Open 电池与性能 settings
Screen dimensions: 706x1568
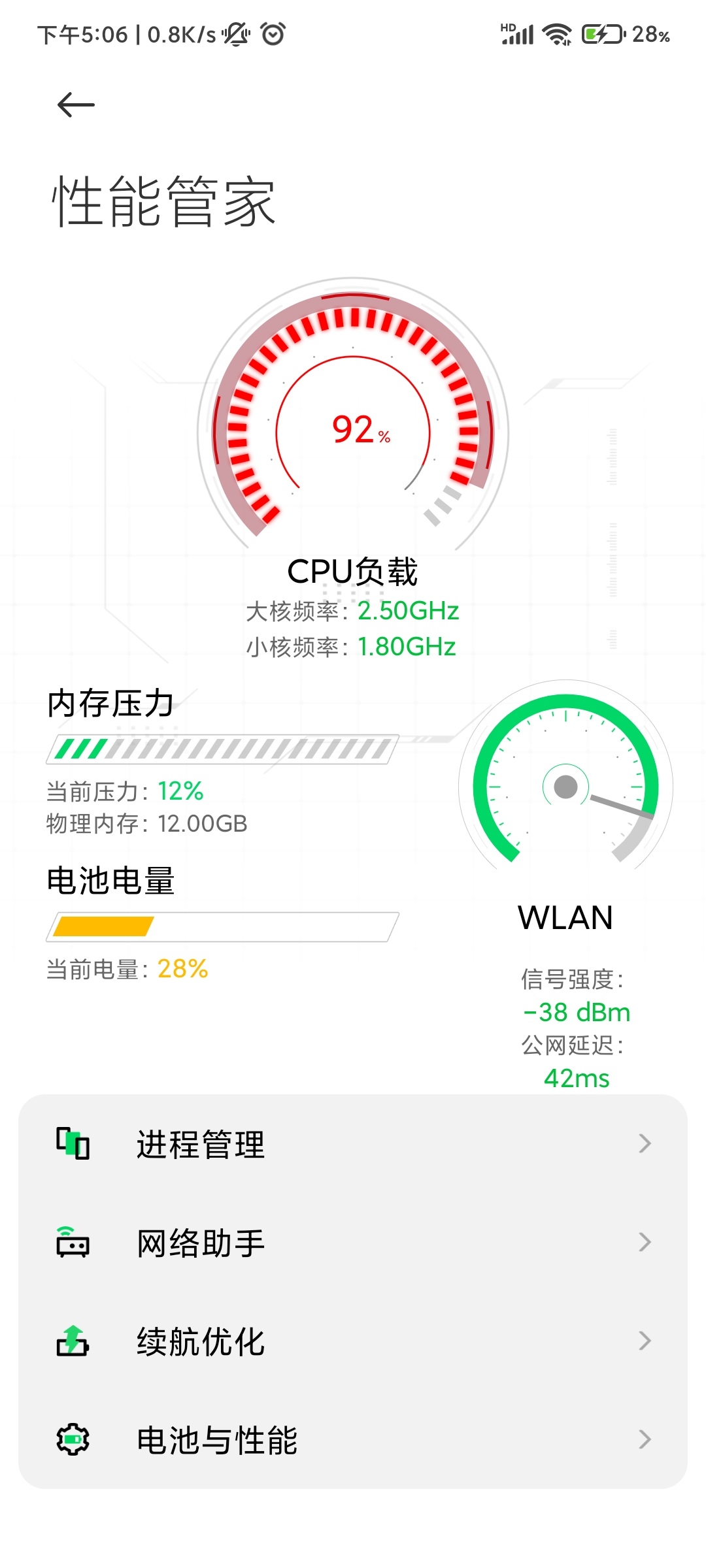353,1440
